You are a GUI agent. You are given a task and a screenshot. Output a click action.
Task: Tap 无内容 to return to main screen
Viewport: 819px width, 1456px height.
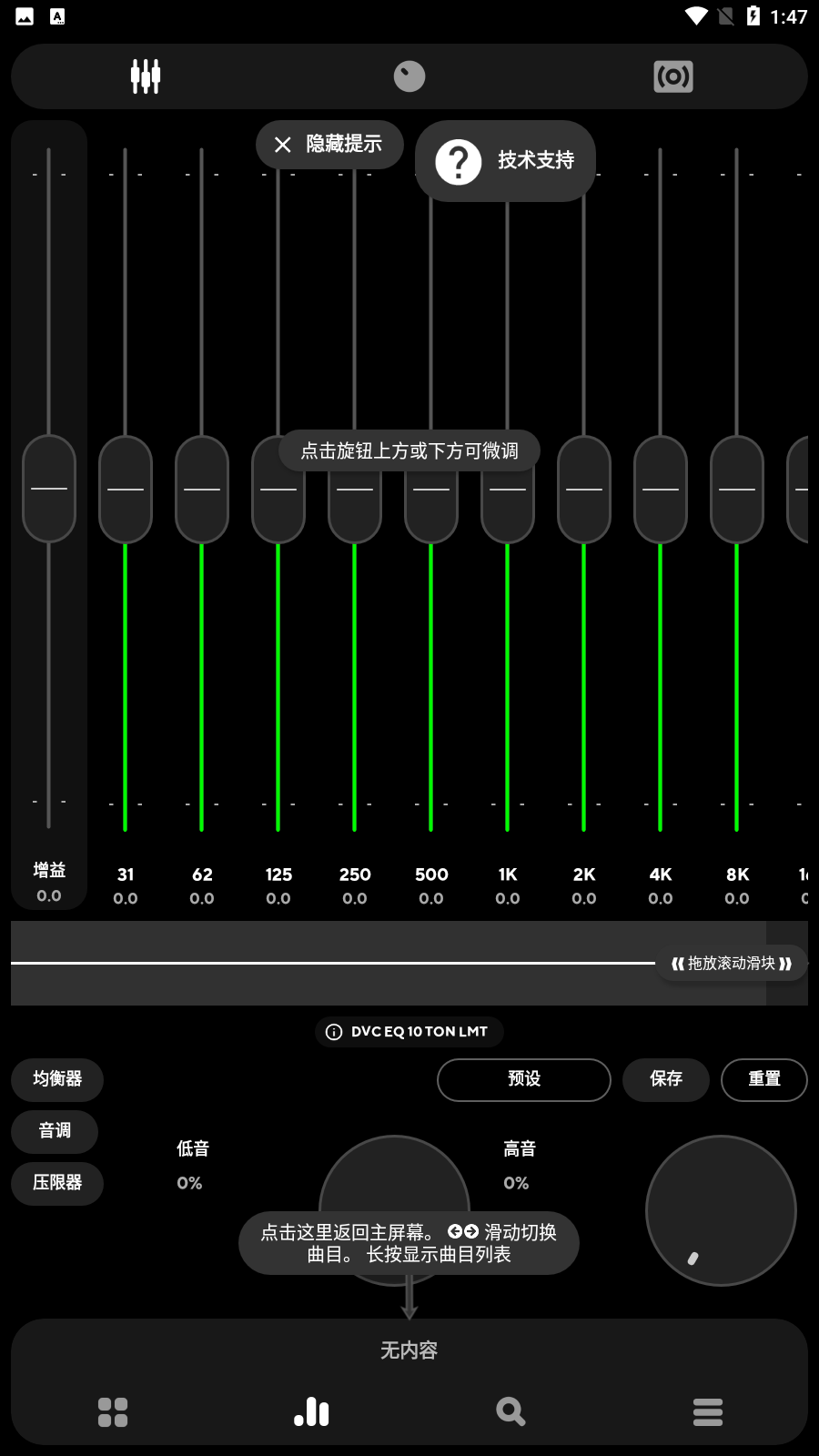coord(409,1350)
